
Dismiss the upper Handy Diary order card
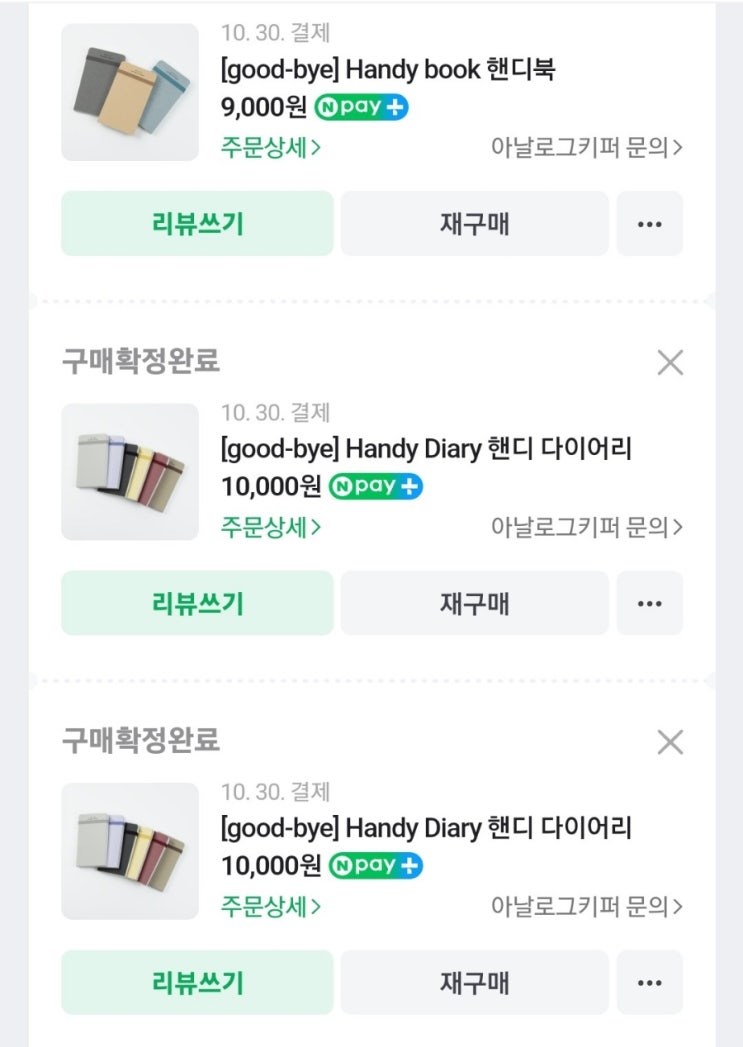pos(670,363)
